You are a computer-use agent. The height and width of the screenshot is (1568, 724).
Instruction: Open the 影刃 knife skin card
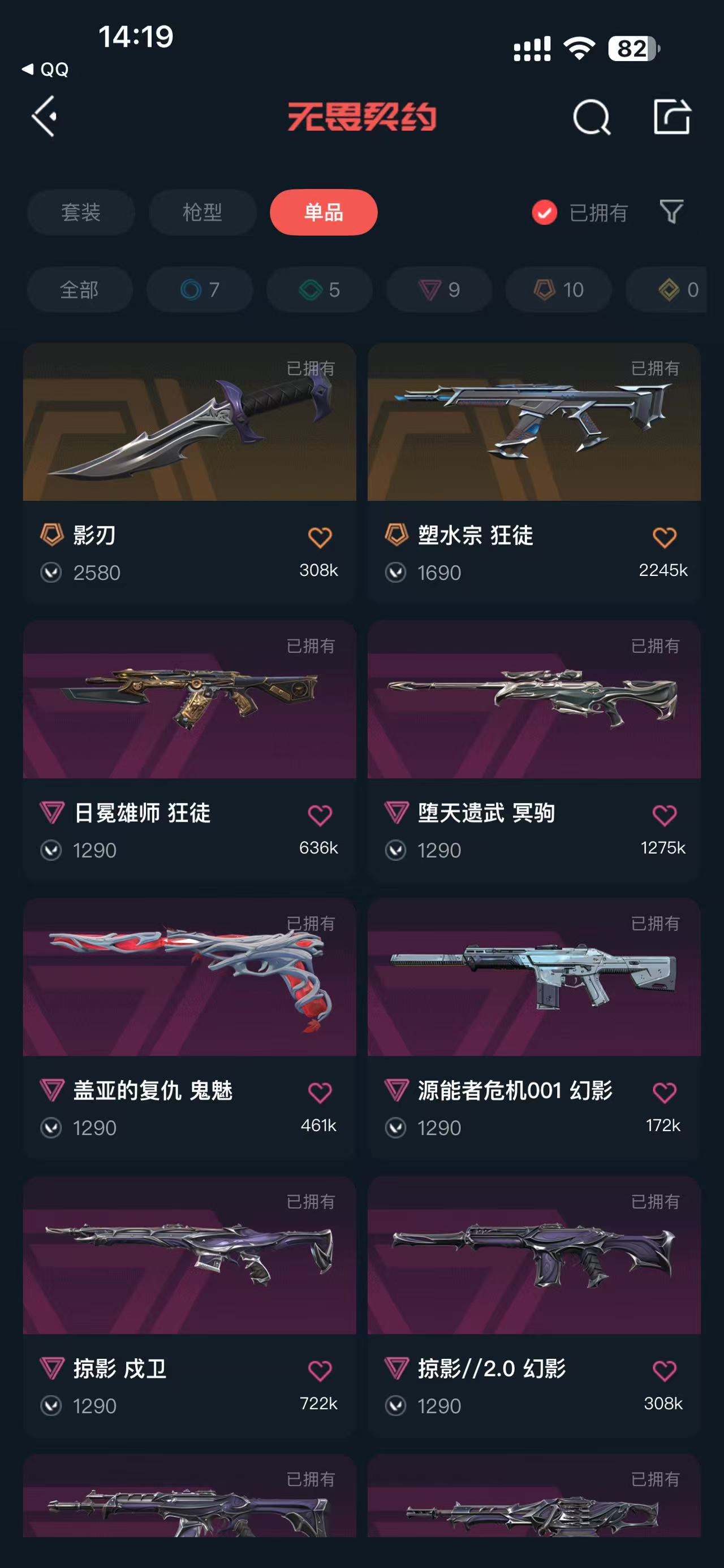coord(189,473)
